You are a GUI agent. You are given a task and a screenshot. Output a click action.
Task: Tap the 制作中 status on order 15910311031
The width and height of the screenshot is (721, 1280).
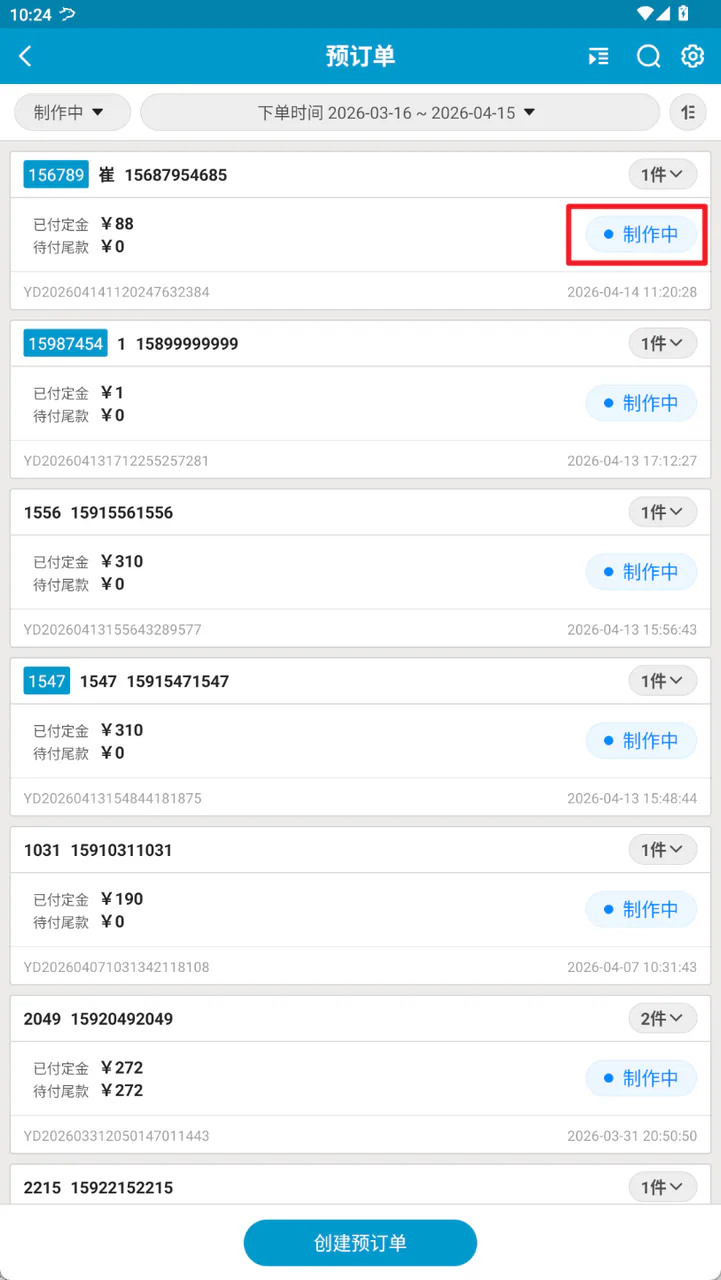pos(641,909)
